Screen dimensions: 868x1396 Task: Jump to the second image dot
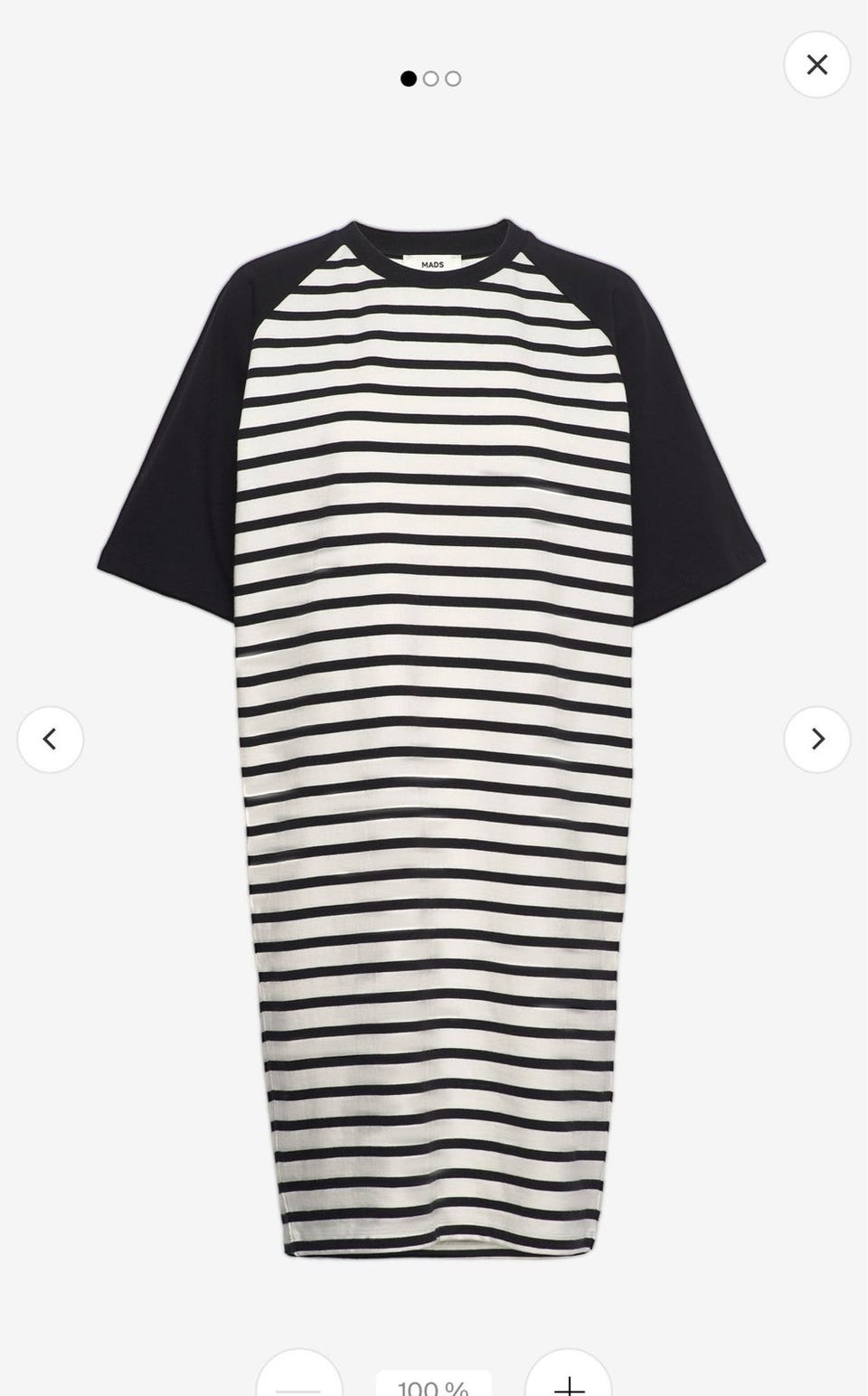431,79
